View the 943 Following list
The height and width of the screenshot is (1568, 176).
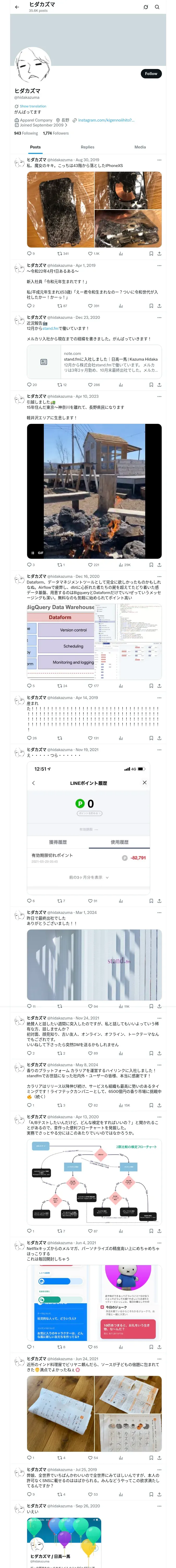[26, 133]
